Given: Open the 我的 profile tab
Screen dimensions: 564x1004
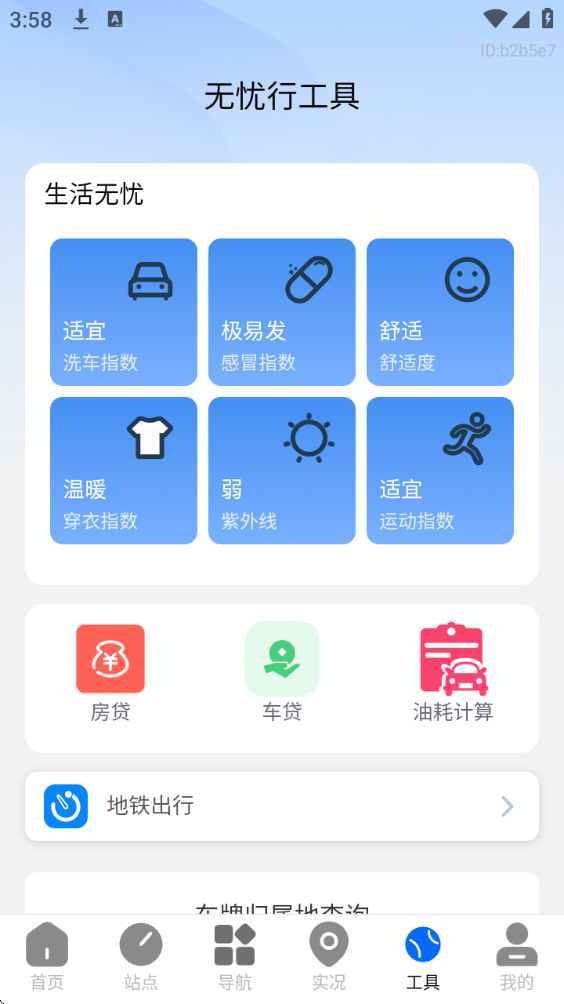Looking at the screenshot, I should click(x=517, y=957).
